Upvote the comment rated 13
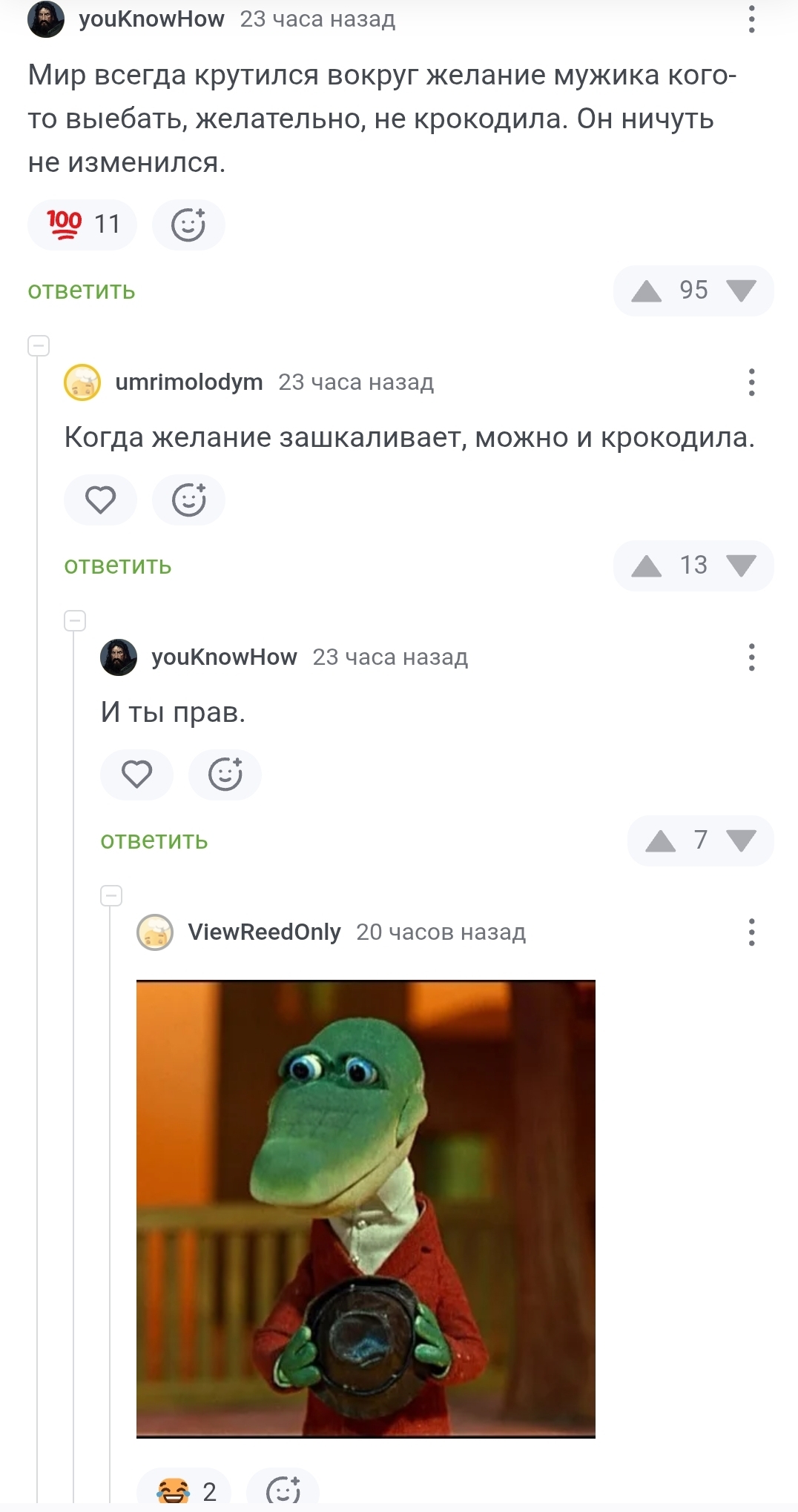The image size is (798, 1512). tap(647, 566)
